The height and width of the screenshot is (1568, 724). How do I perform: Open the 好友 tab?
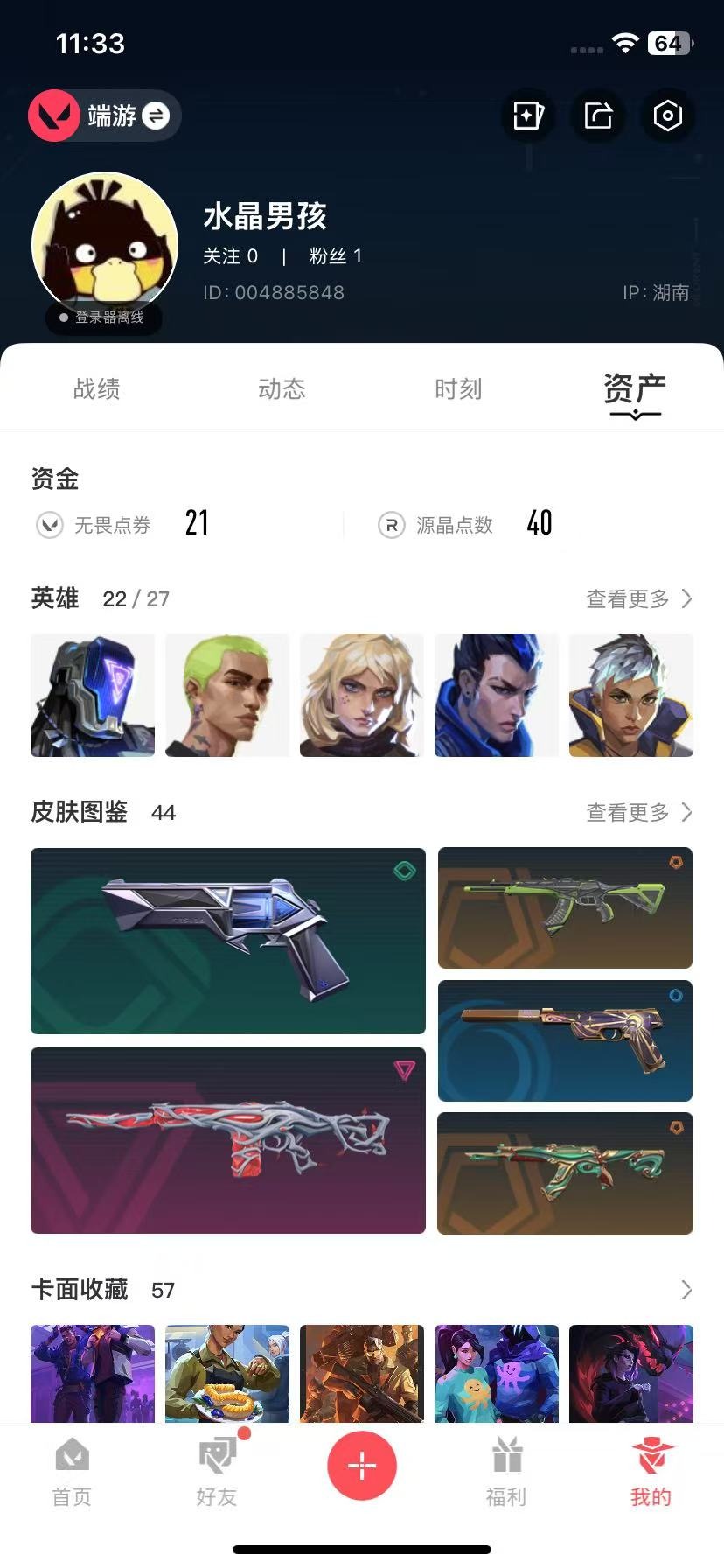click(217, 1471)
